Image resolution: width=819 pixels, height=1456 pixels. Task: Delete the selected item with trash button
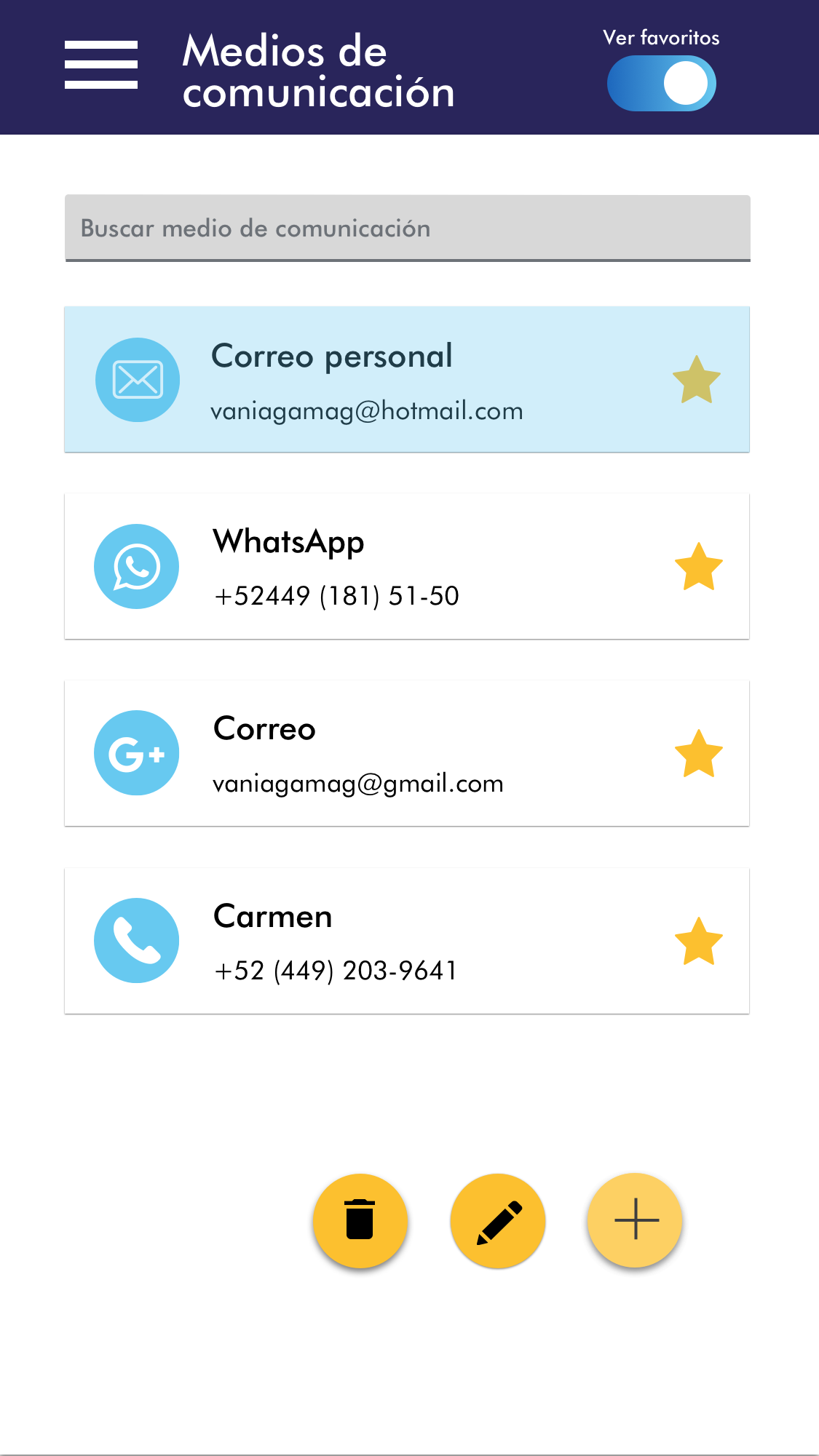click(x=360, y=1220)
